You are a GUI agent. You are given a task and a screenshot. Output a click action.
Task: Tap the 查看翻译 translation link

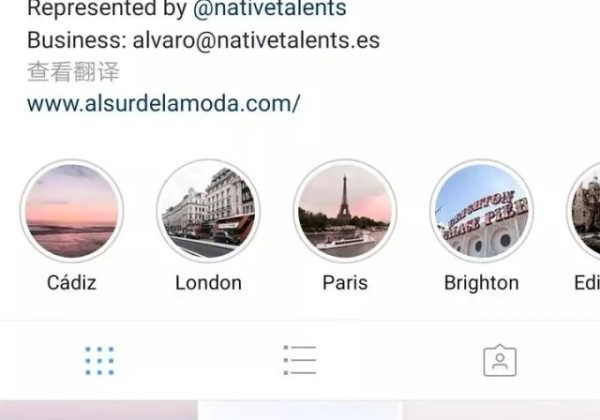[73, 72]
